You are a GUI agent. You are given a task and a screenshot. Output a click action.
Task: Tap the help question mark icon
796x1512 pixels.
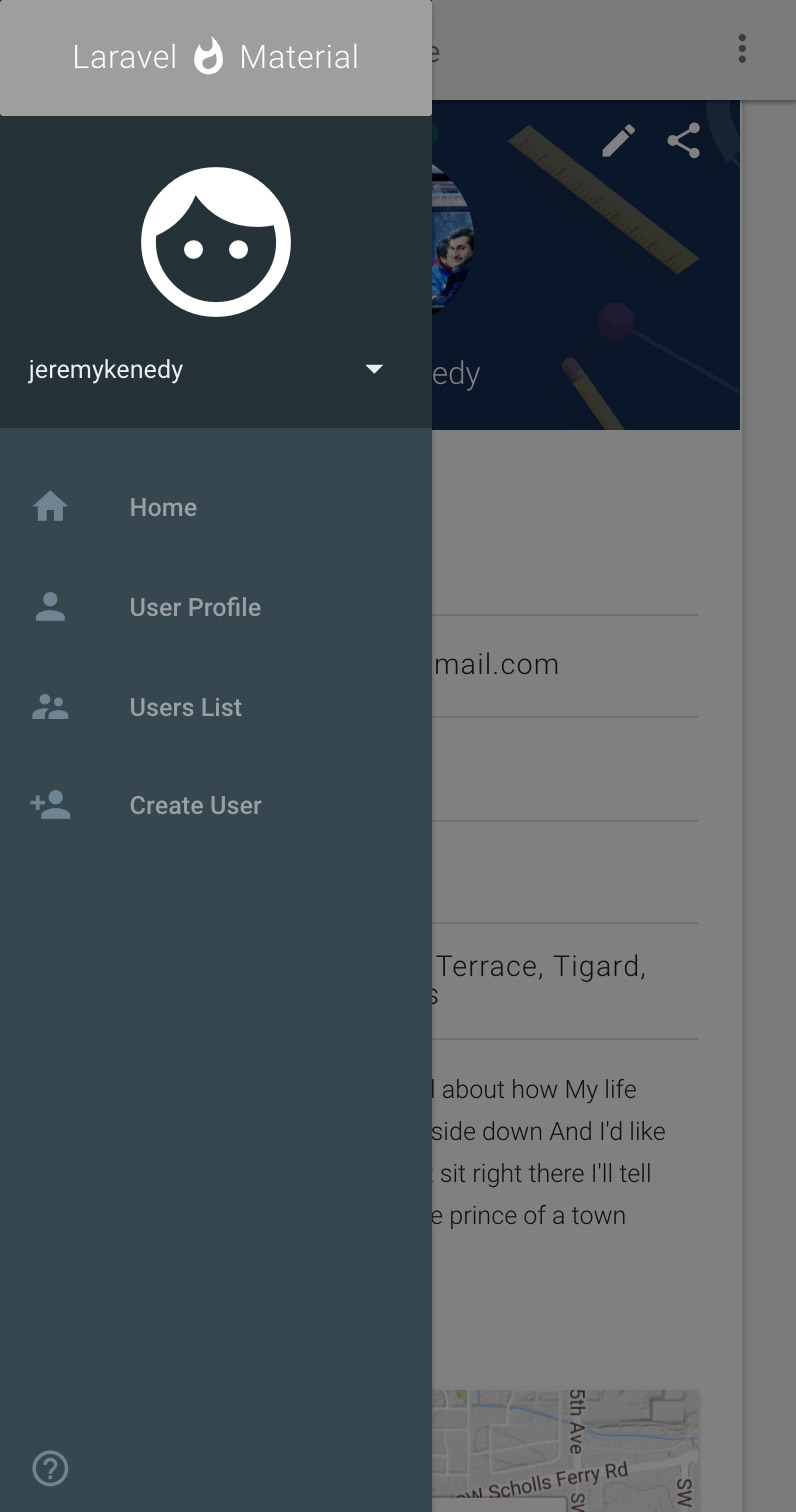pos(50,1468)
